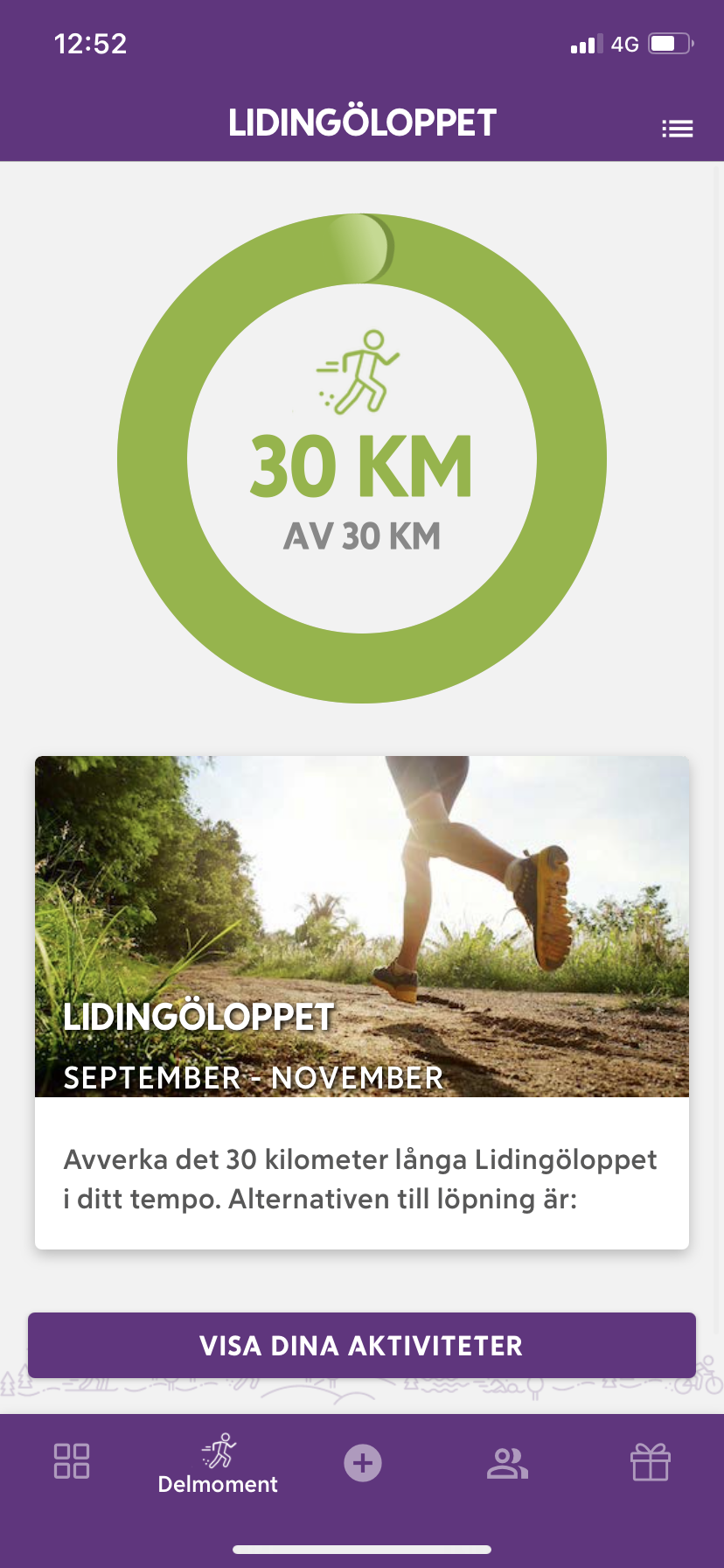Switch to the dashboard grid tab
724x1568 pixels.
[72, 1461]
